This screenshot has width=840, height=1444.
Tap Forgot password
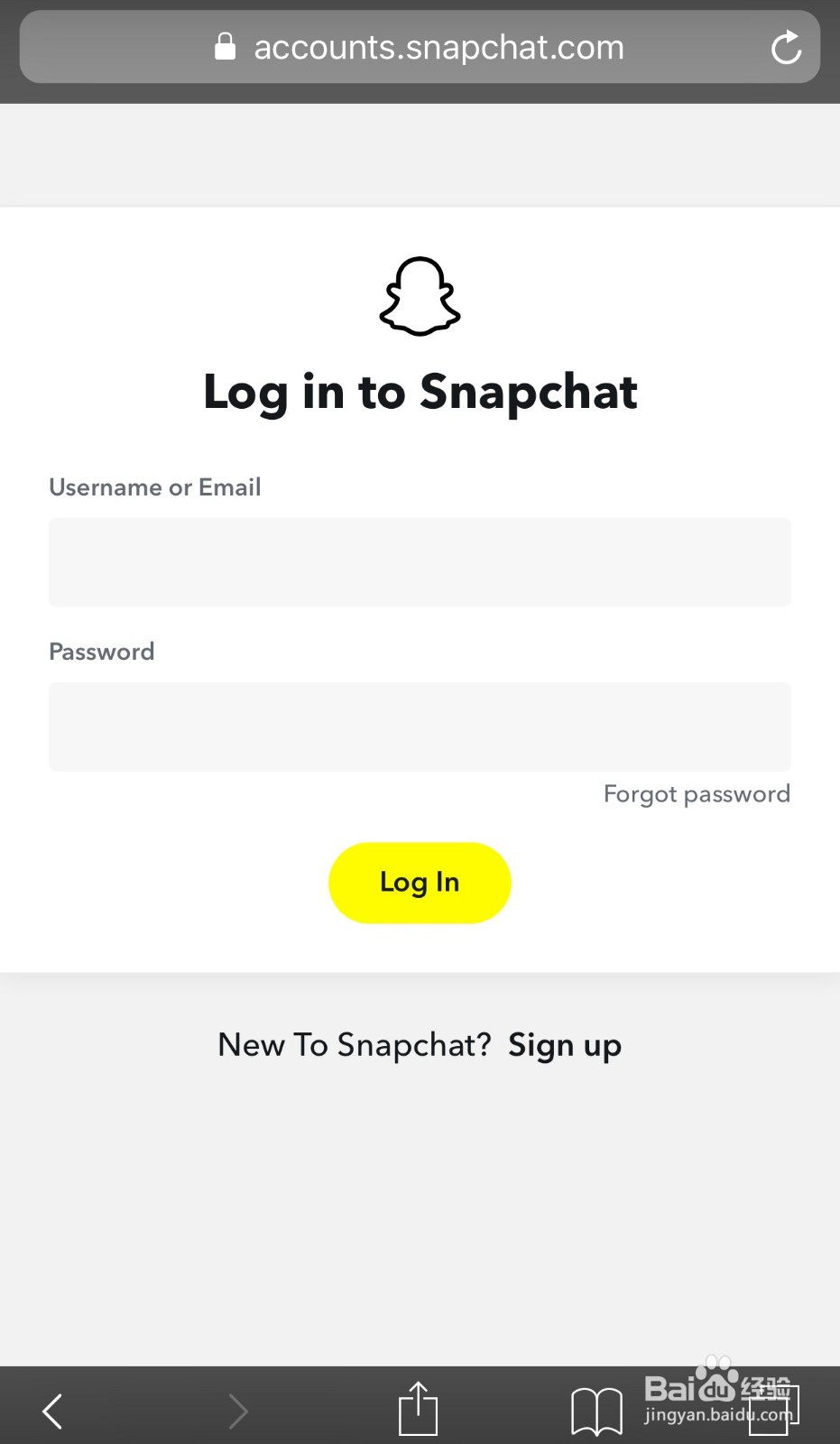(x=696, y=793)
